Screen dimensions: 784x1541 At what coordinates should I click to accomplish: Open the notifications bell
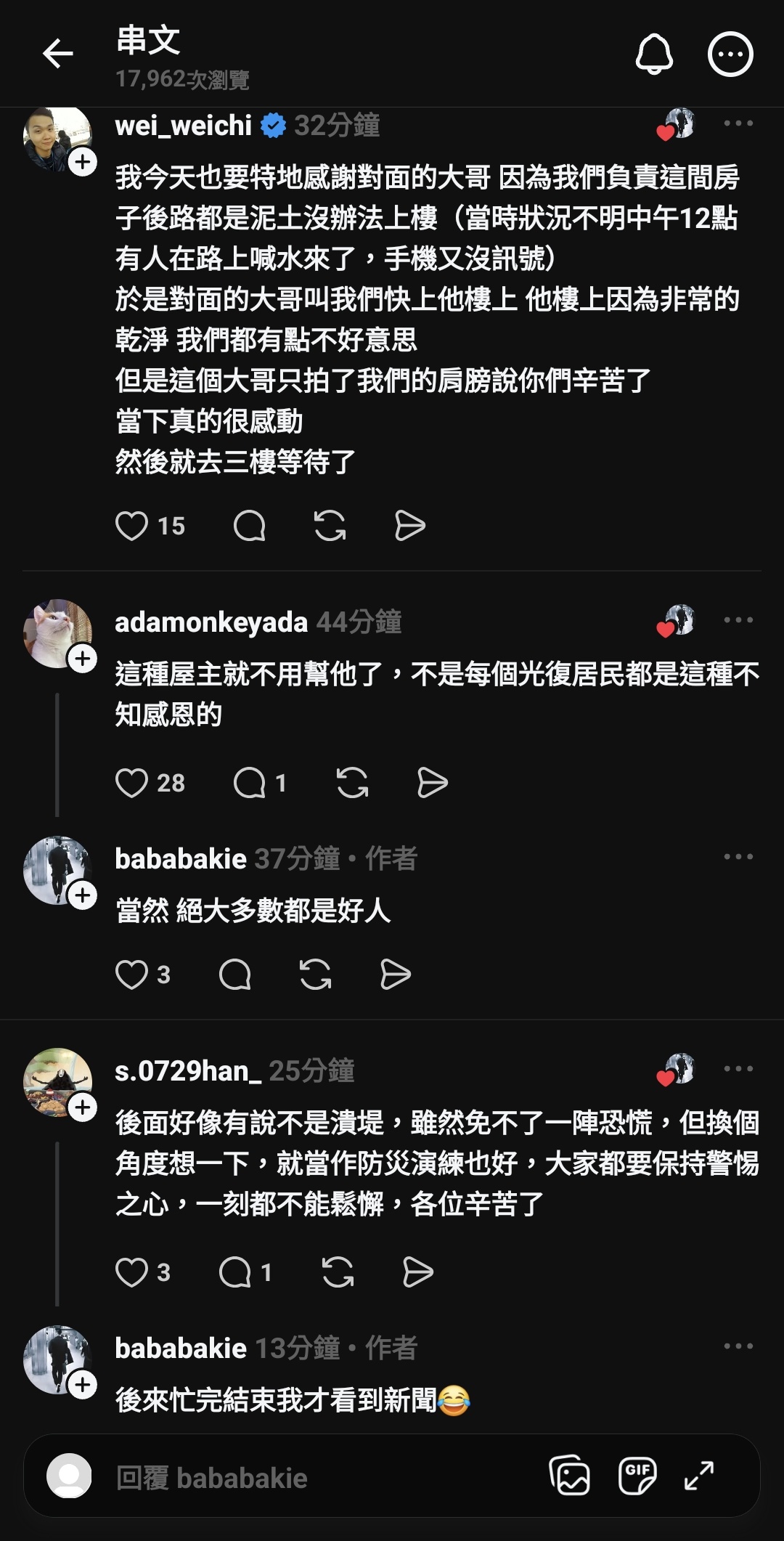click(654, 54)
